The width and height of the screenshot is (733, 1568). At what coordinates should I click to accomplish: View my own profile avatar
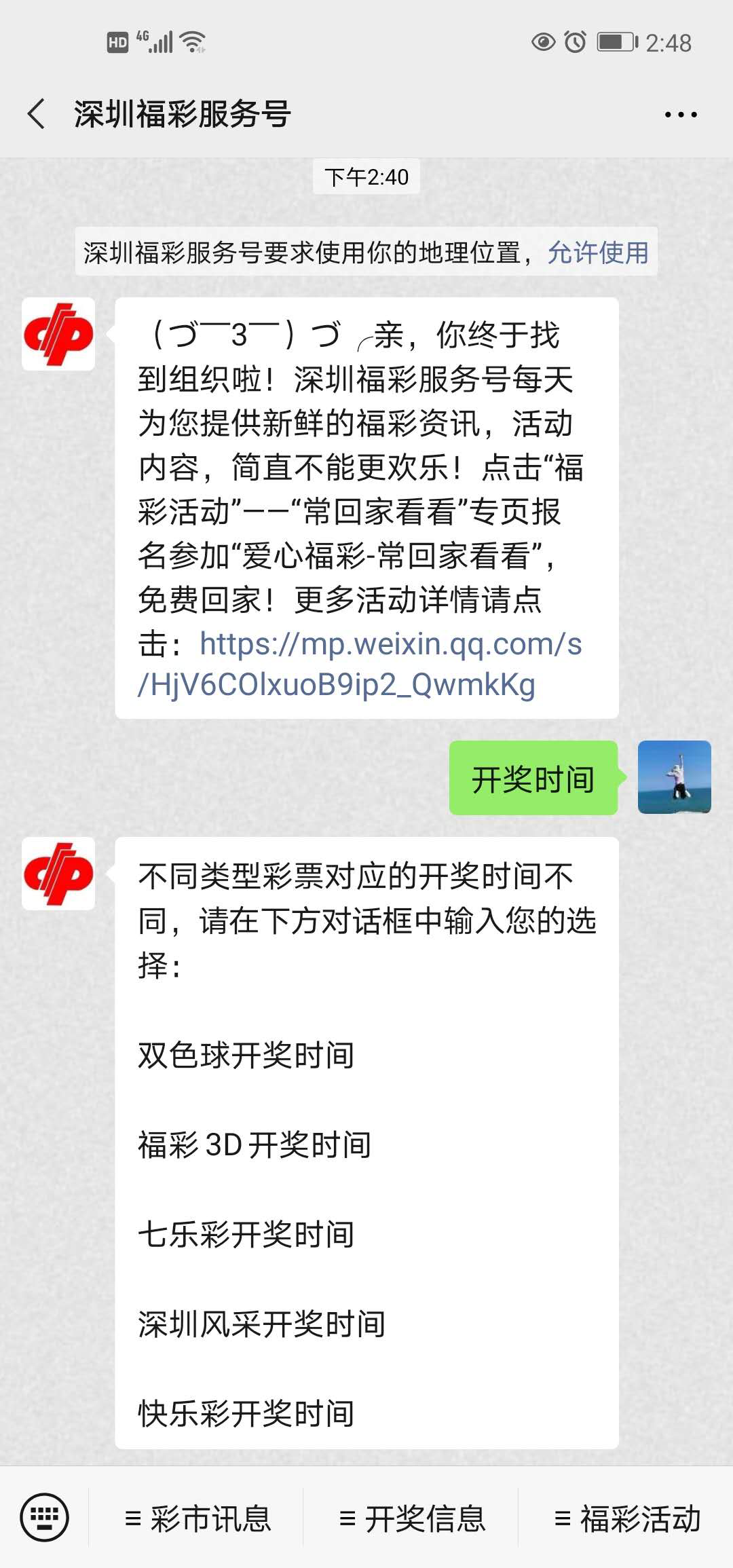[x=674, y=777]
